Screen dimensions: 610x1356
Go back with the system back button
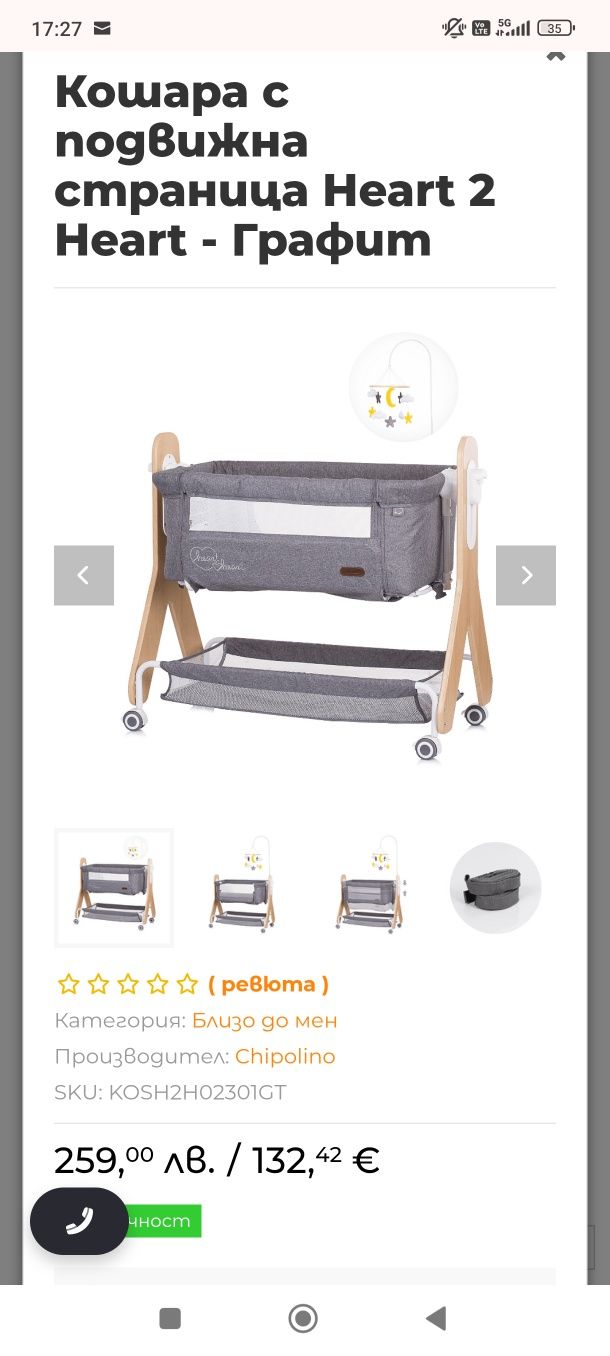[436, 1319]
